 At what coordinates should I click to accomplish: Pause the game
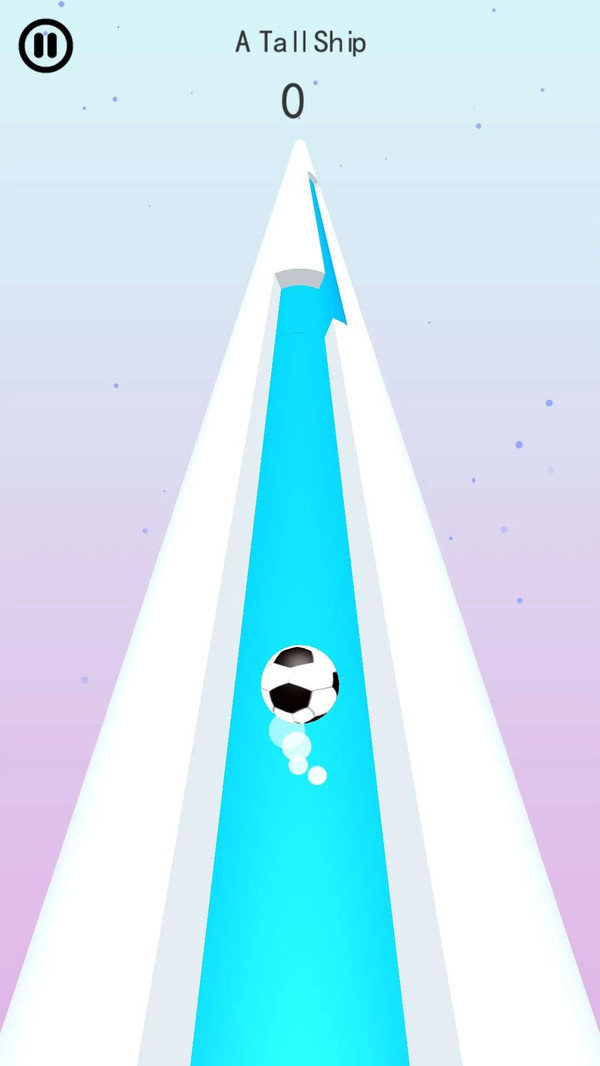[46, 46]
